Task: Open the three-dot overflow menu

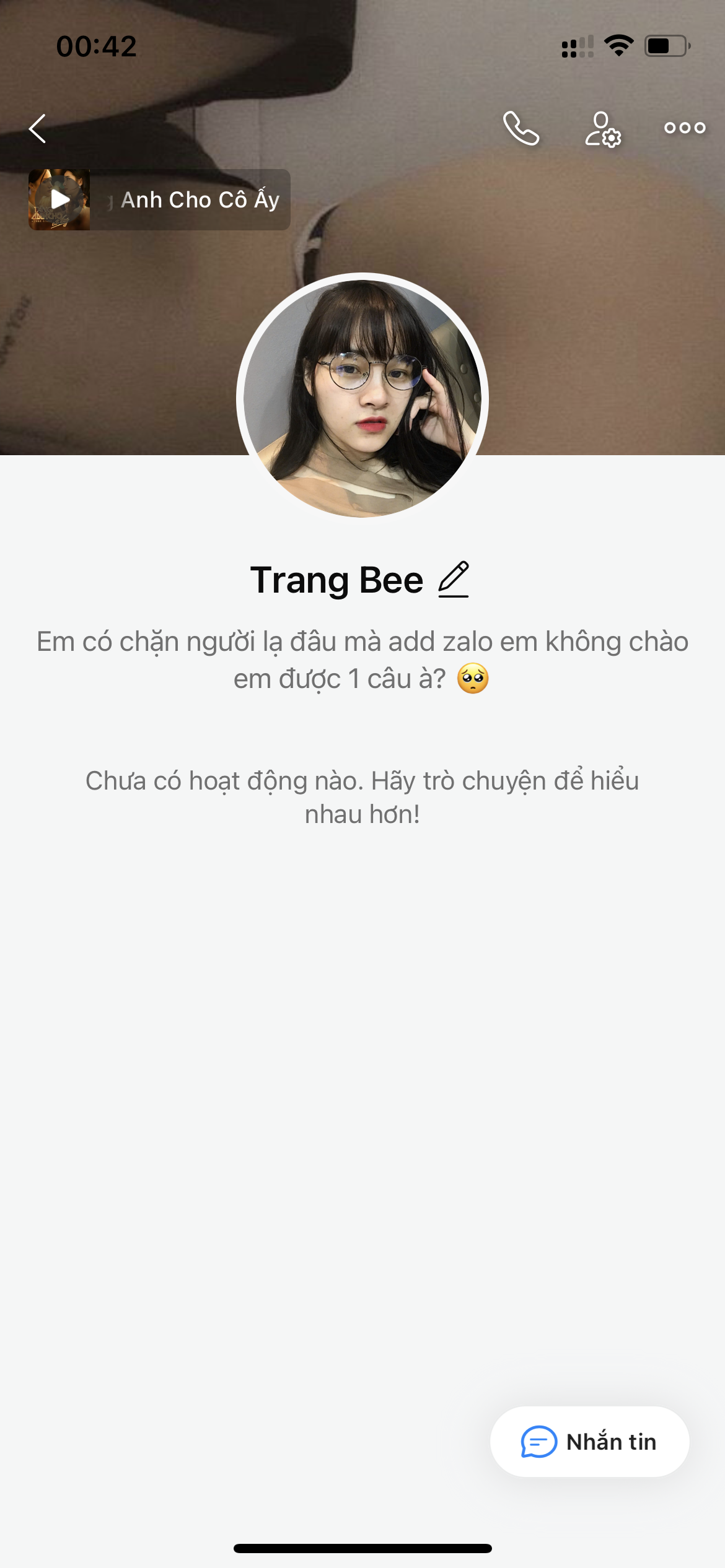Action: (x=685, y=128)
